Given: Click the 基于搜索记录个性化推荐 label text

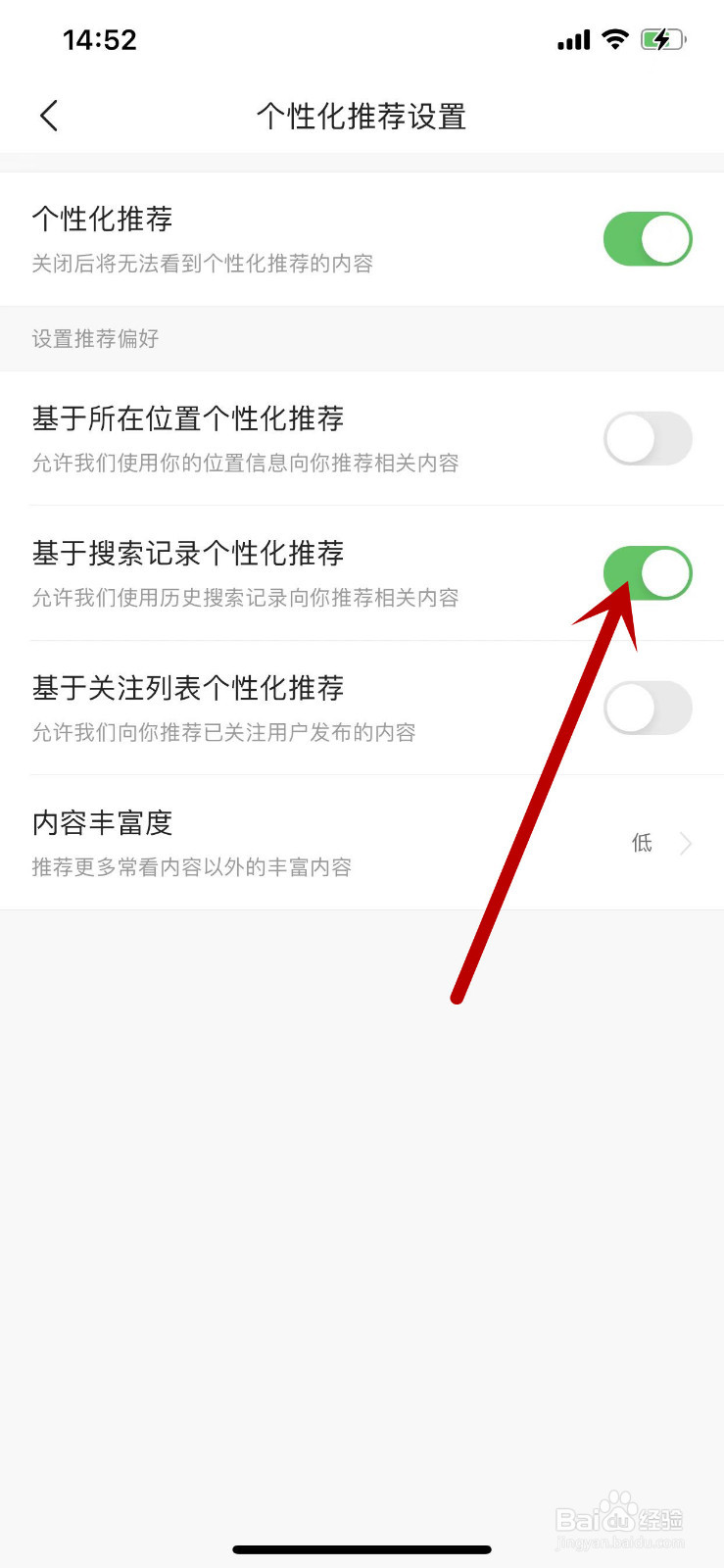Looking at the screenshot, I should (x=188, y=554).
